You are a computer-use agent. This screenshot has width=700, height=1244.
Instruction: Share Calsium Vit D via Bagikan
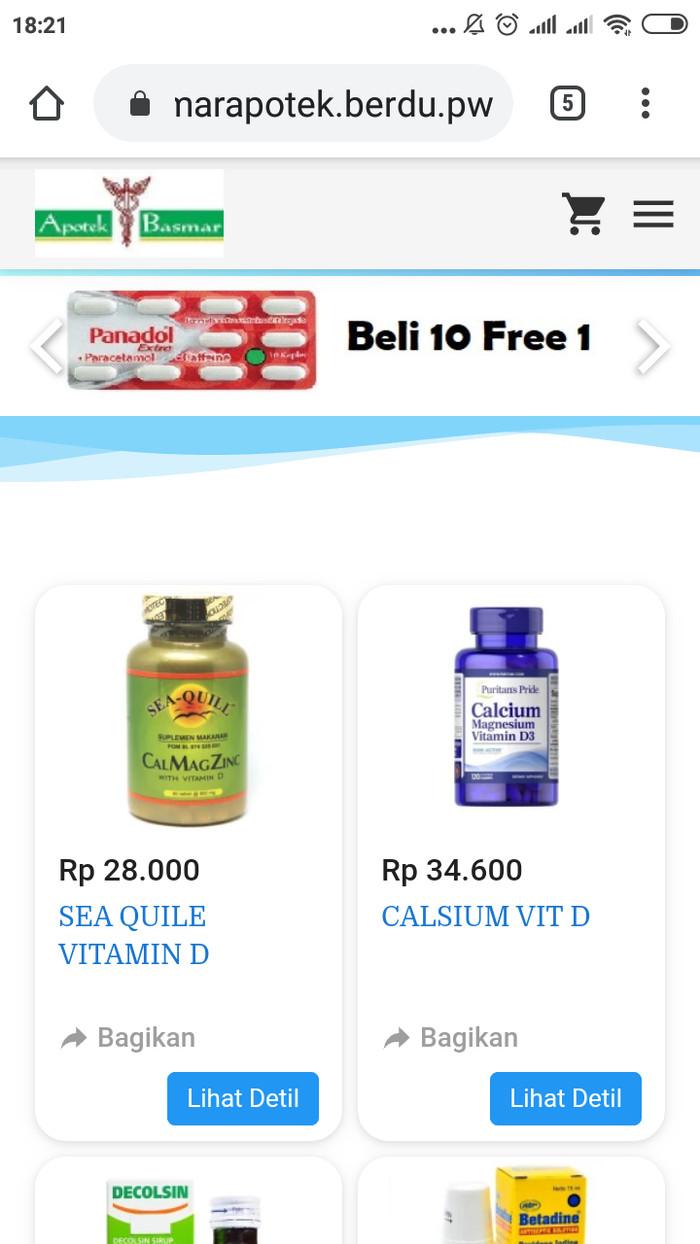[451, 1038]
